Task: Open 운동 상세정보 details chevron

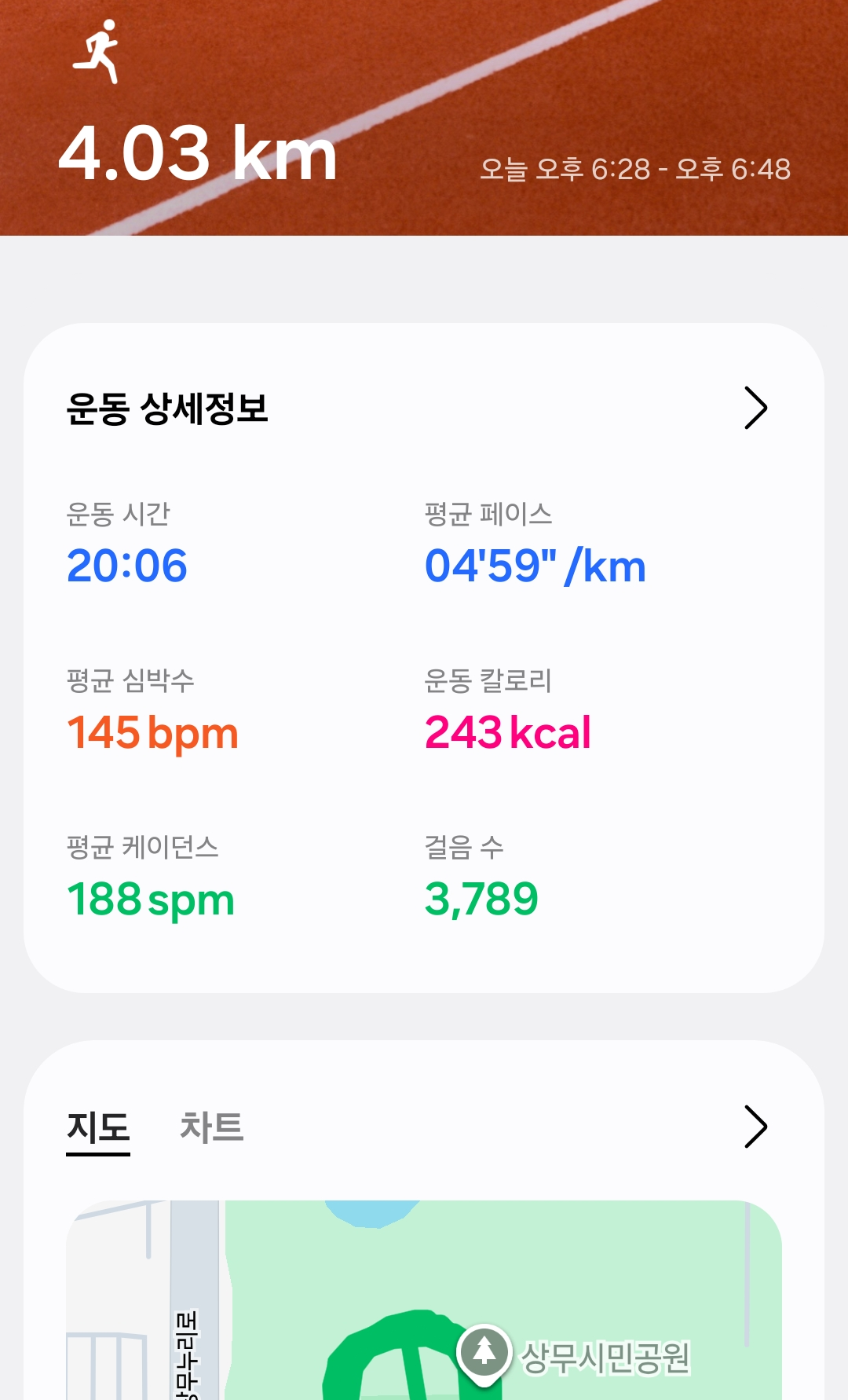Action: point(755,408)
